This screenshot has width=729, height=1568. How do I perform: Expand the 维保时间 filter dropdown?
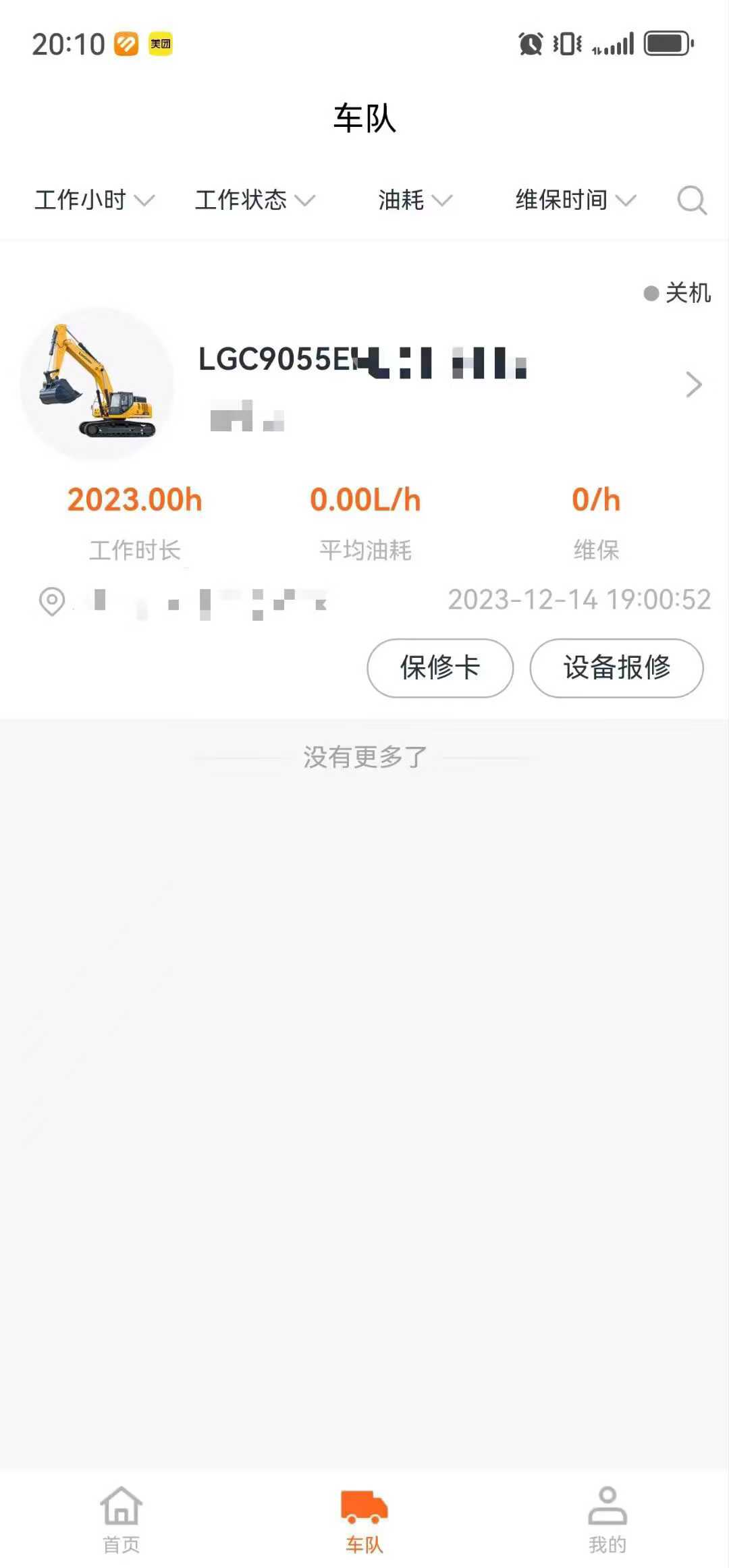point(570,200)
